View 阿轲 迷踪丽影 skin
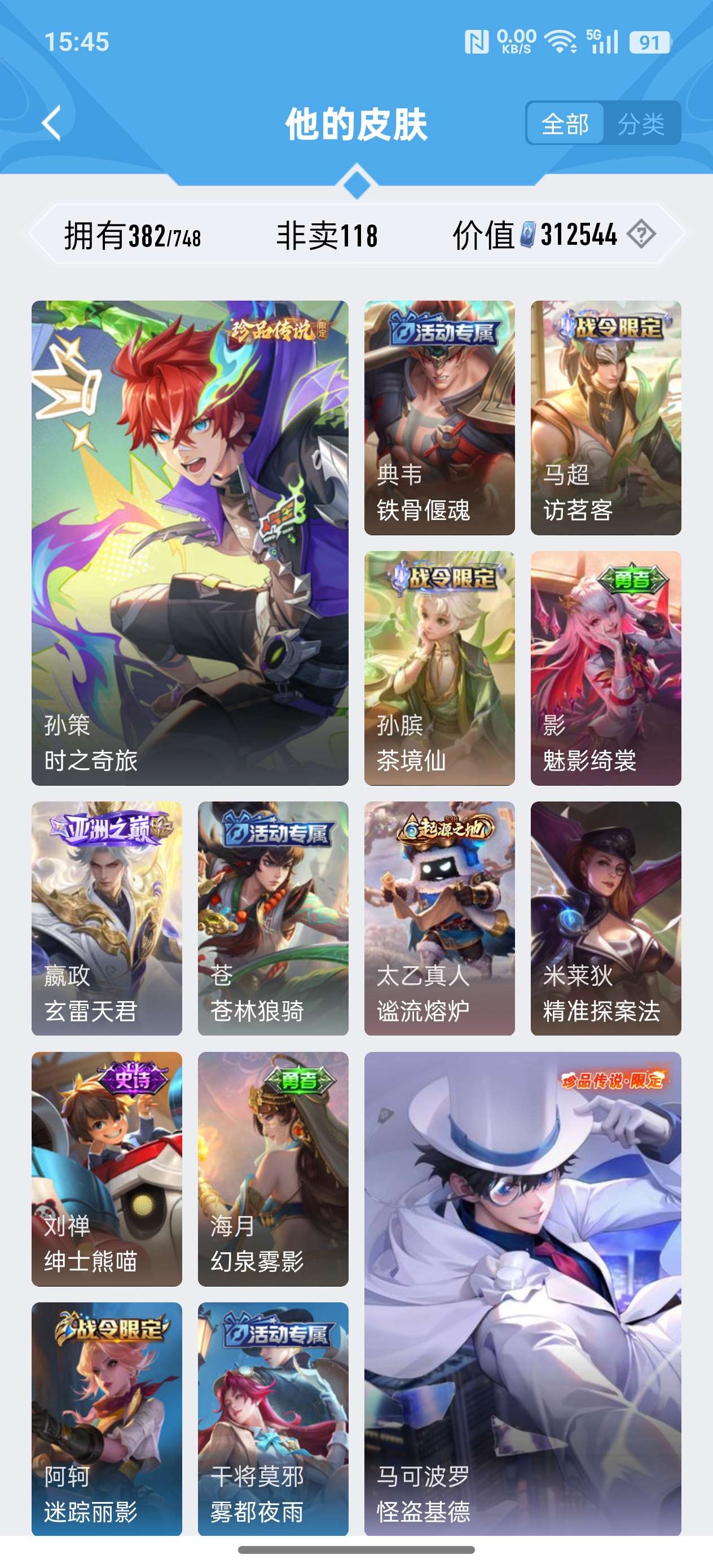The width and height of the screenshot is (713, 1568). (107, 1419)
